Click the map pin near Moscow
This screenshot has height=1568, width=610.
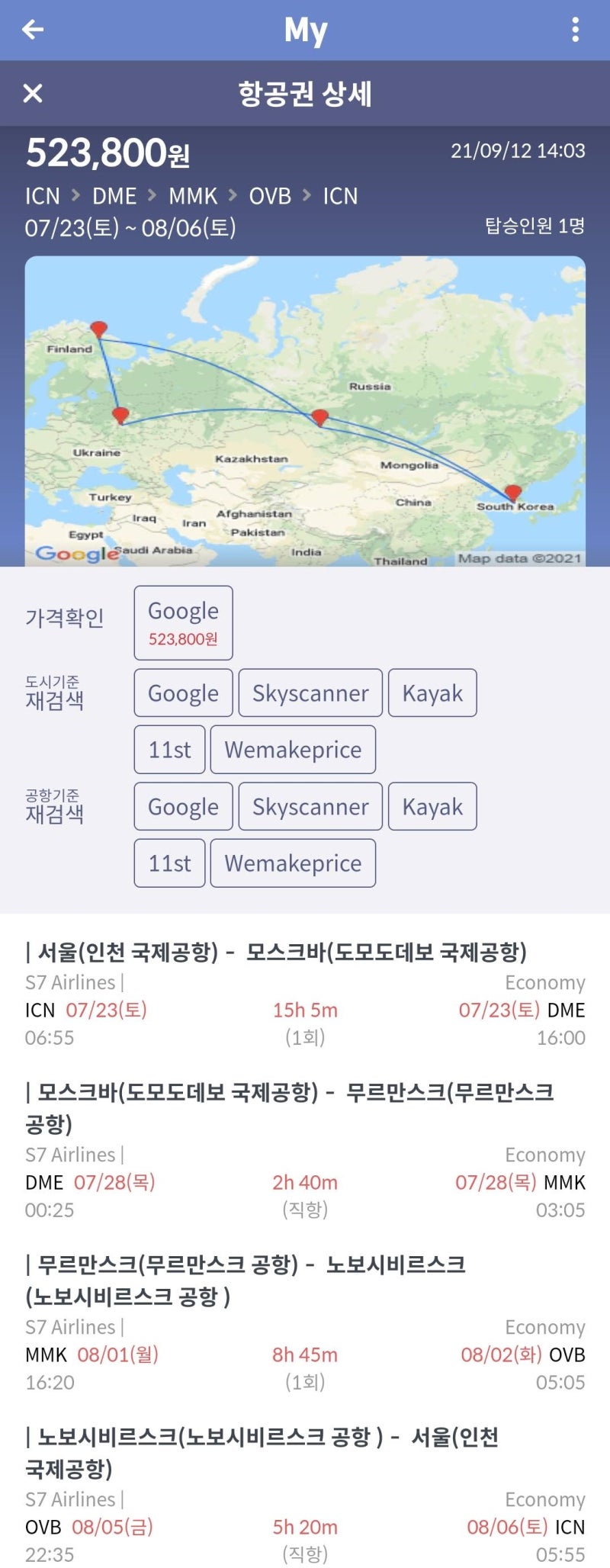click(122, 414)
